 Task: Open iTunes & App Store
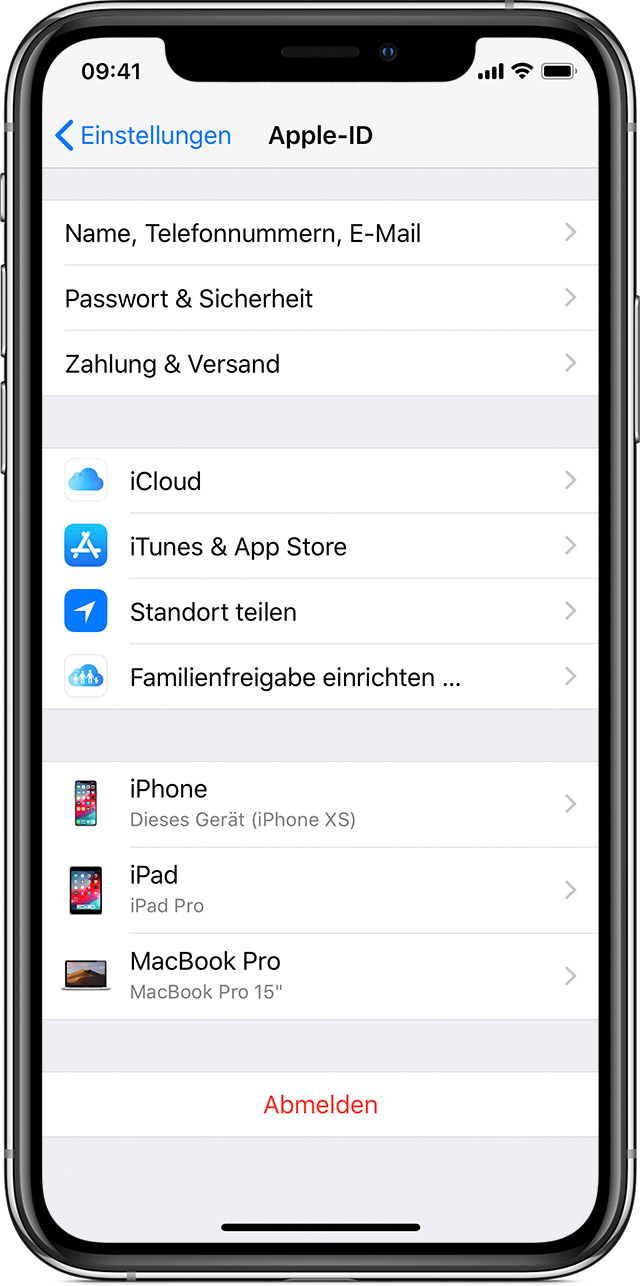tap(320, 546)
